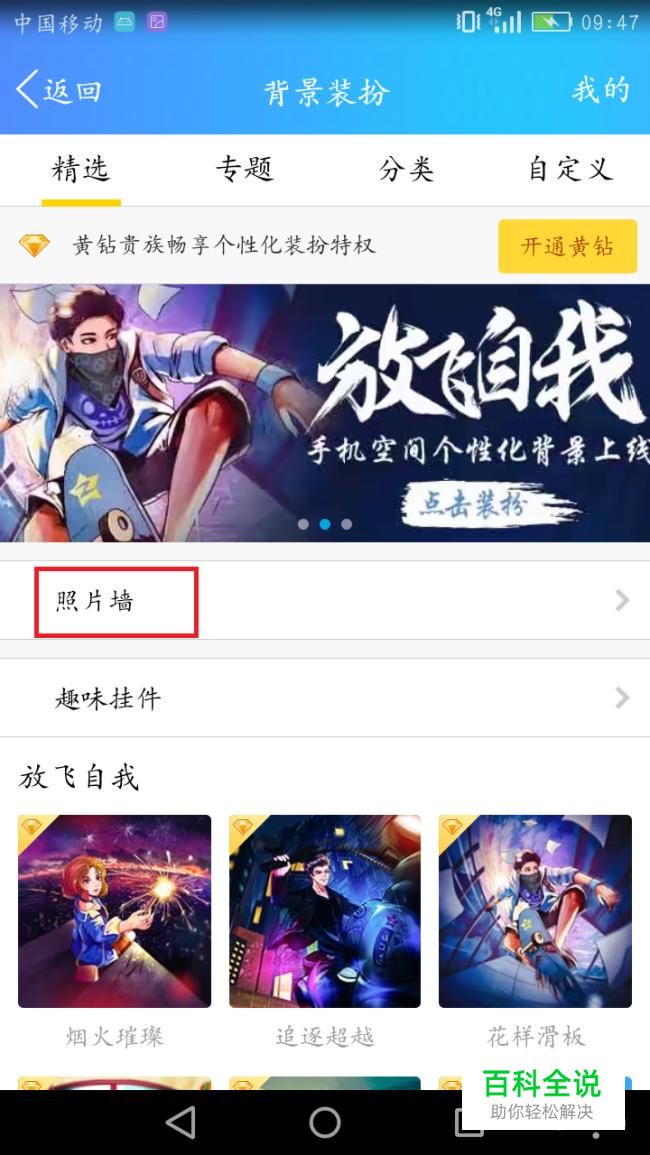Viewport: 650px width, 1155px height.
Task: Choose the 追逐超越 background
Action: 325,911
